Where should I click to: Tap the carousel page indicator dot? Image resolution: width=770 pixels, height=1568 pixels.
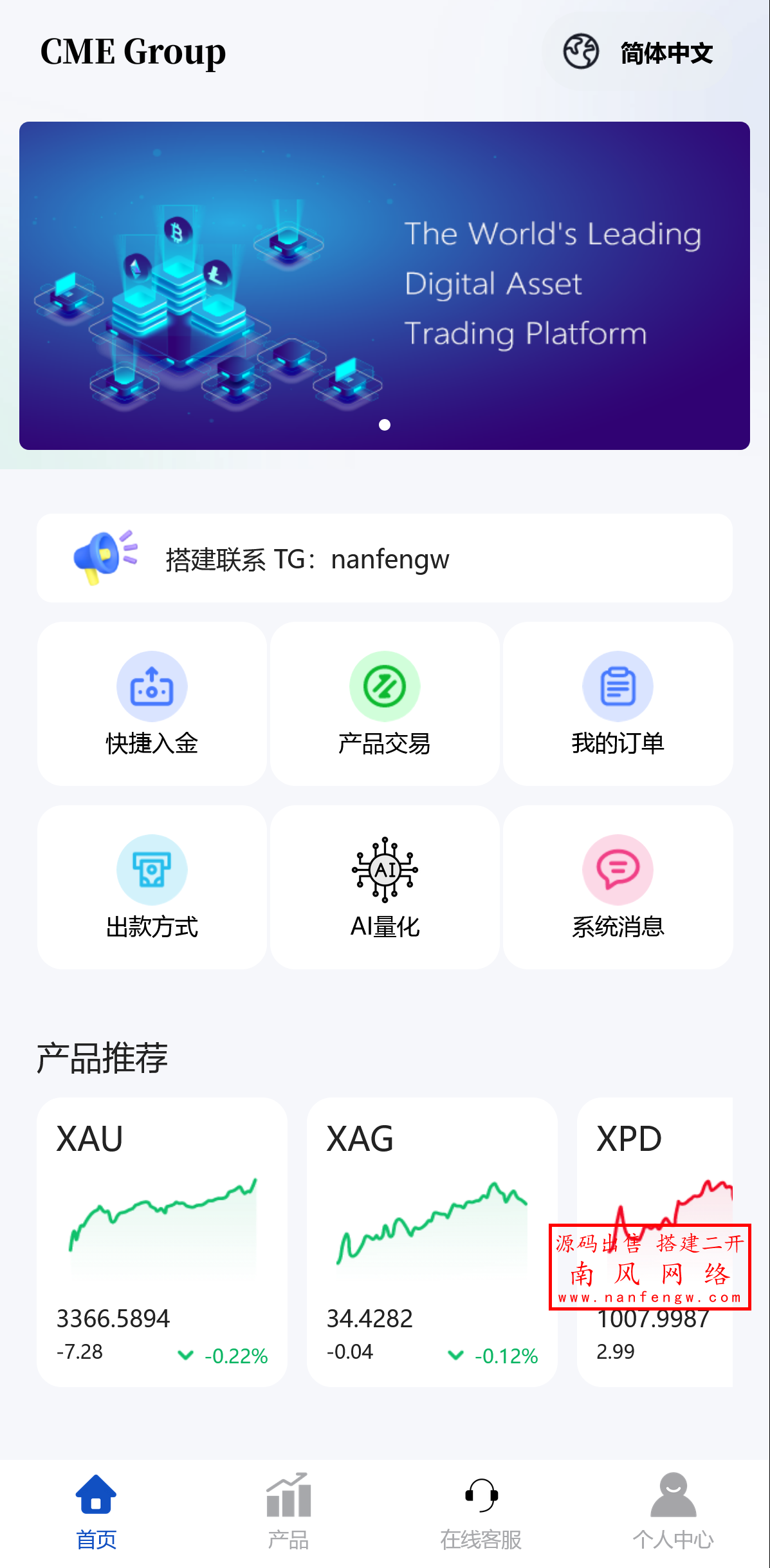tap(385, 424)
